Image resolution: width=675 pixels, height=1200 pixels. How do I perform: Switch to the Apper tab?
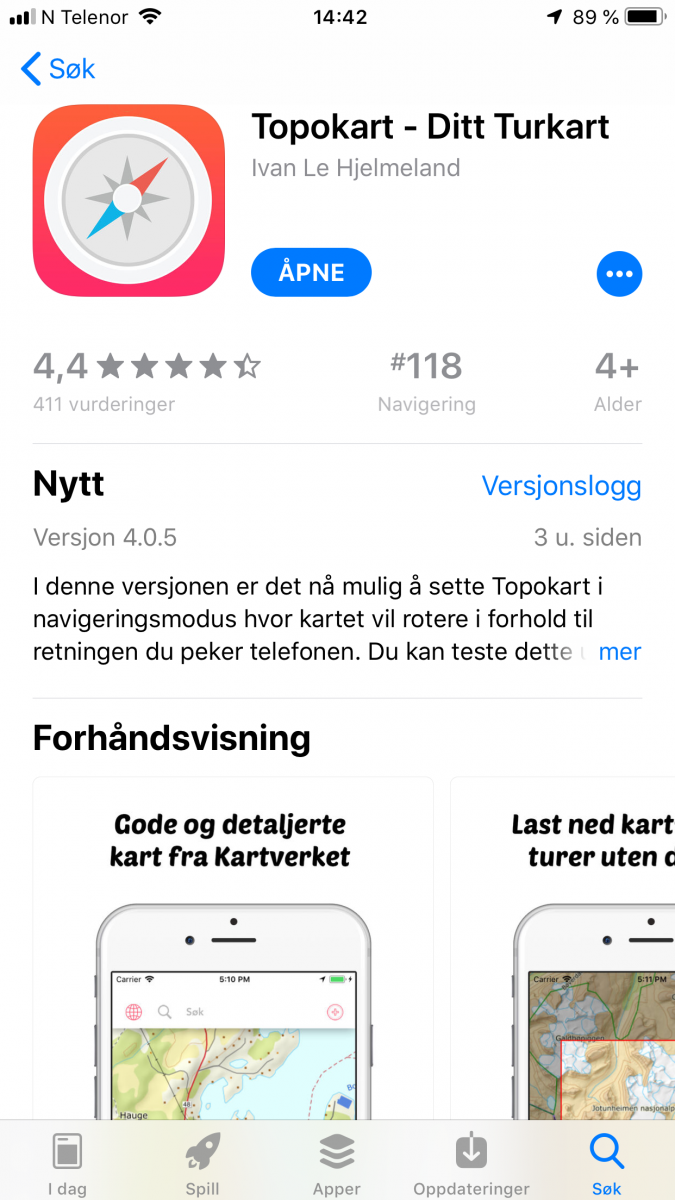tap(337, 1164)
